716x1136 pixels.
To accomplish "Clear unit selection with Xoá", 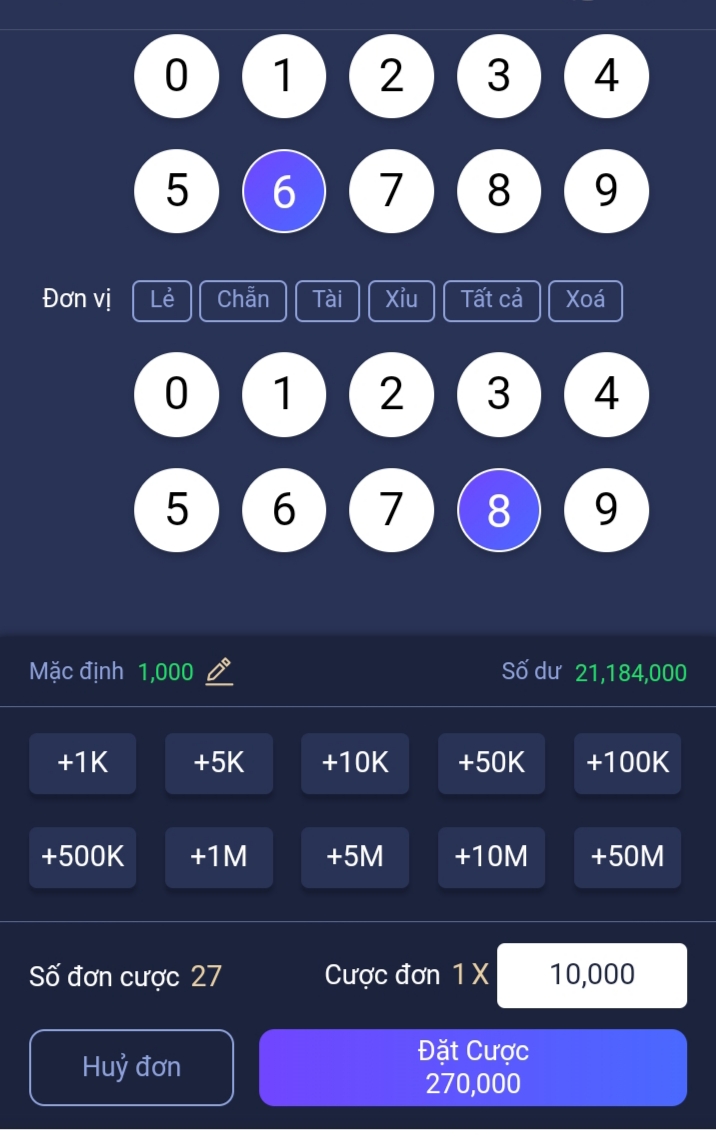I will pos(585,300).
